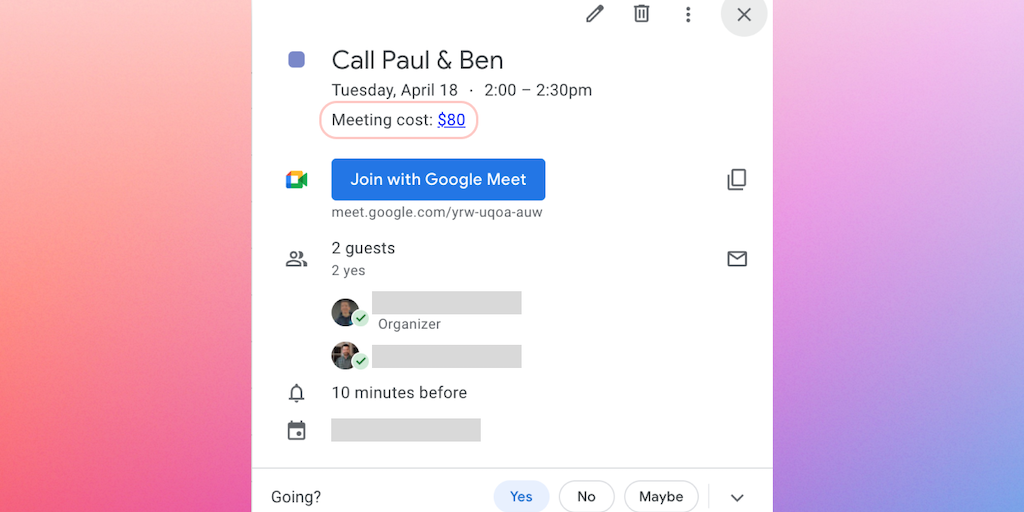Respond Yes to Going?
The width and height of the screenshot is (1024, 512).
pos(521,496)
